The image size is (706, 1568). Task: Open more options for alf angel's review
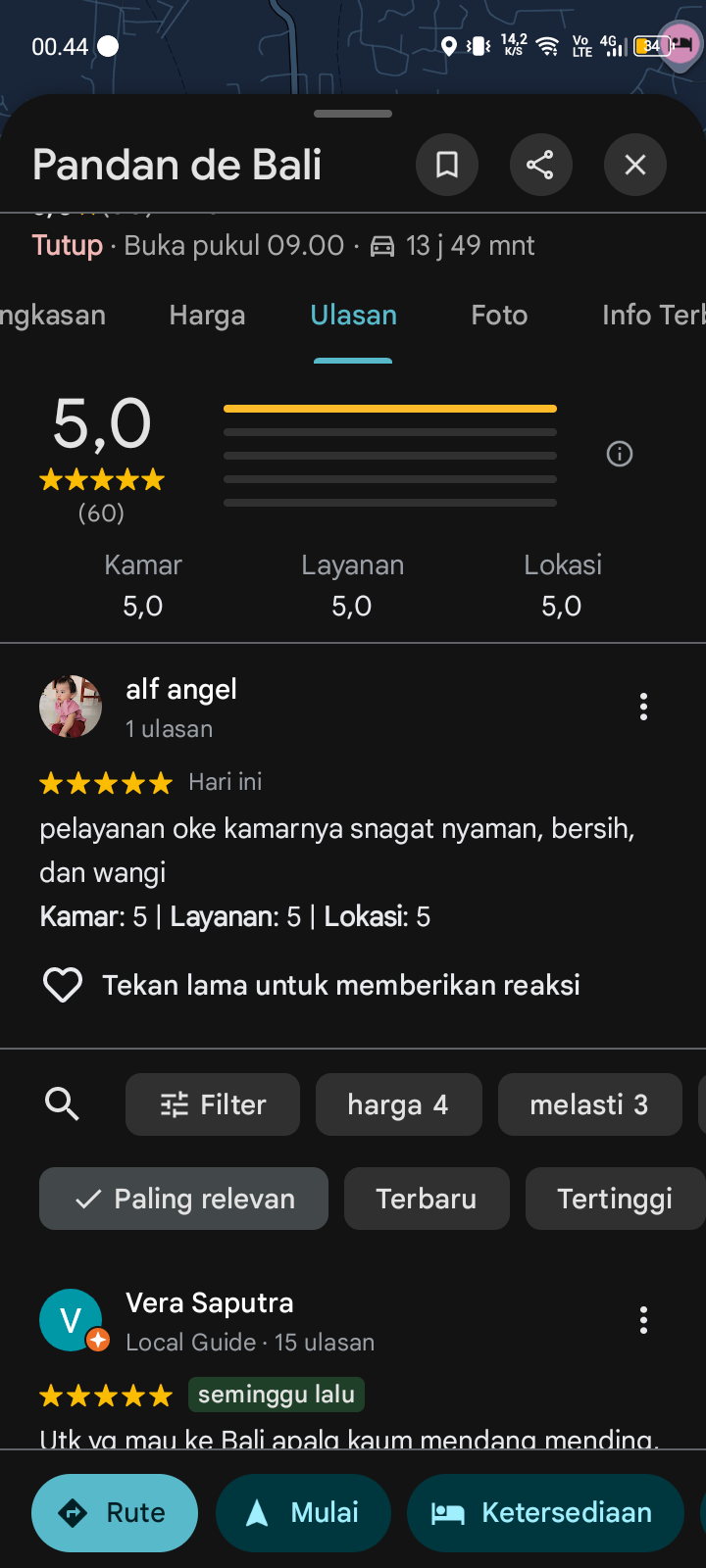click(643, 707)
